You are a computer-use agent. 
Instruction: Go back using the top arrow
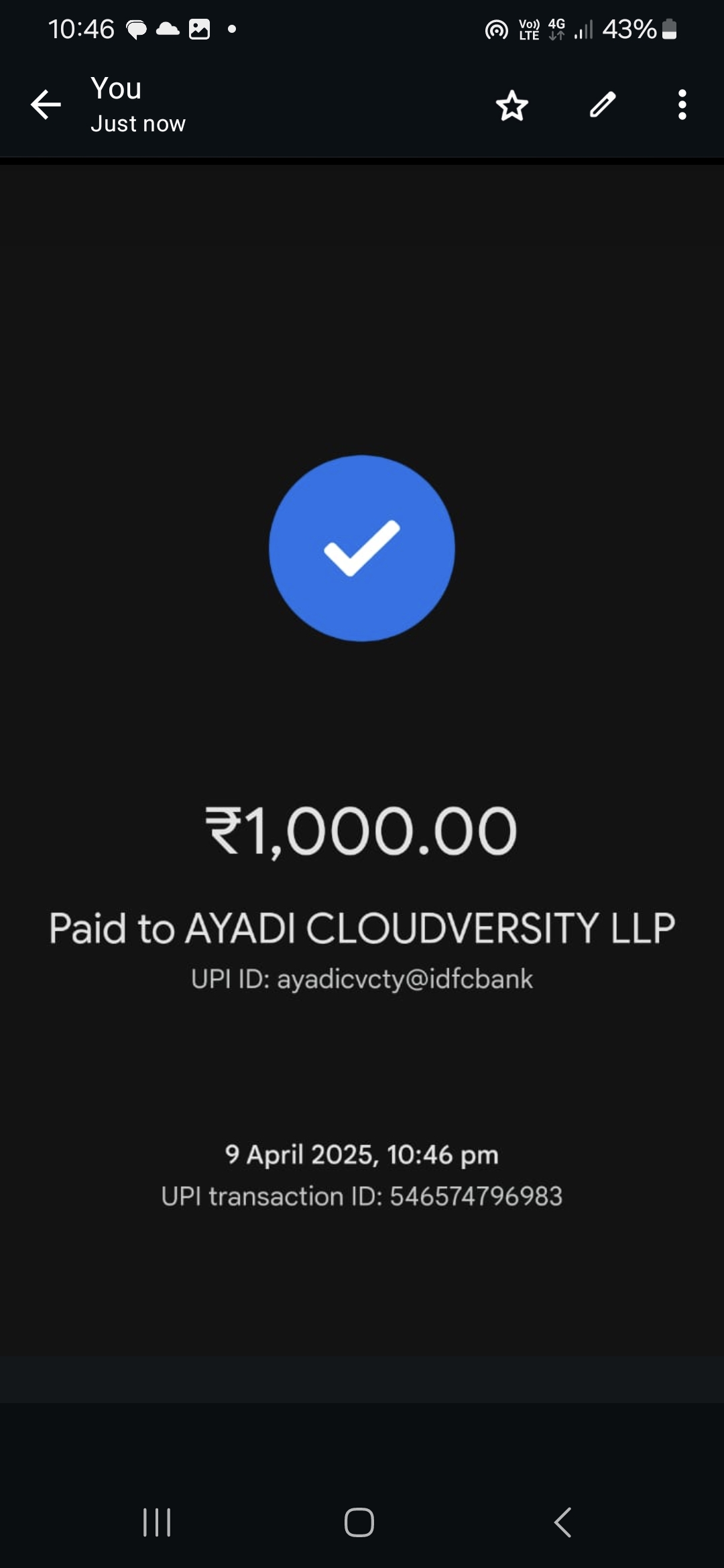point(46,105)
